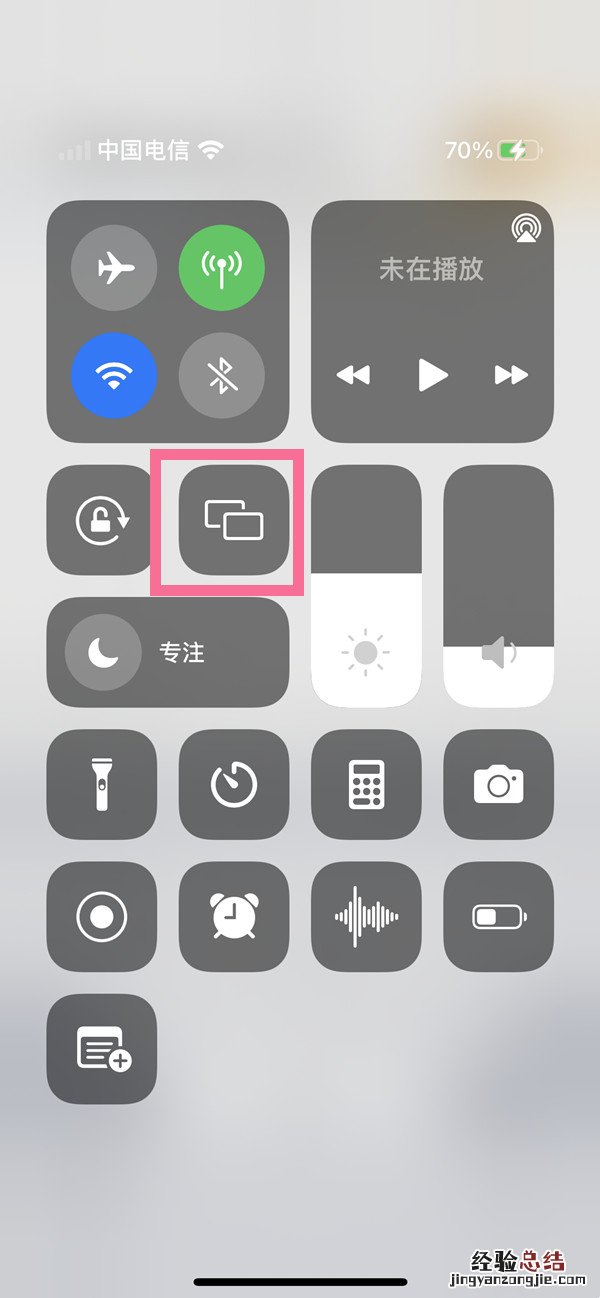Enable Bluetooth

[222, 375]
